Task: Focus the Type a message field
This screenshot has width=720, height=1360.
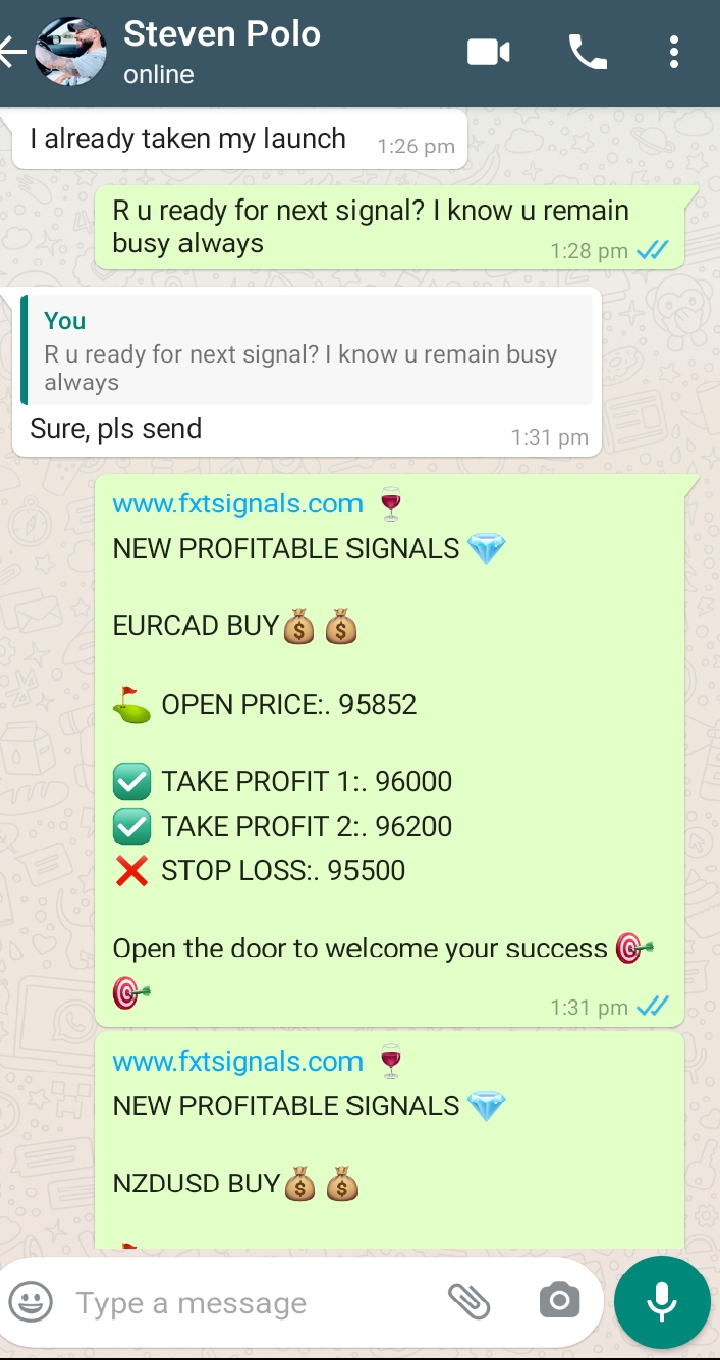Action: point(250,1303)
